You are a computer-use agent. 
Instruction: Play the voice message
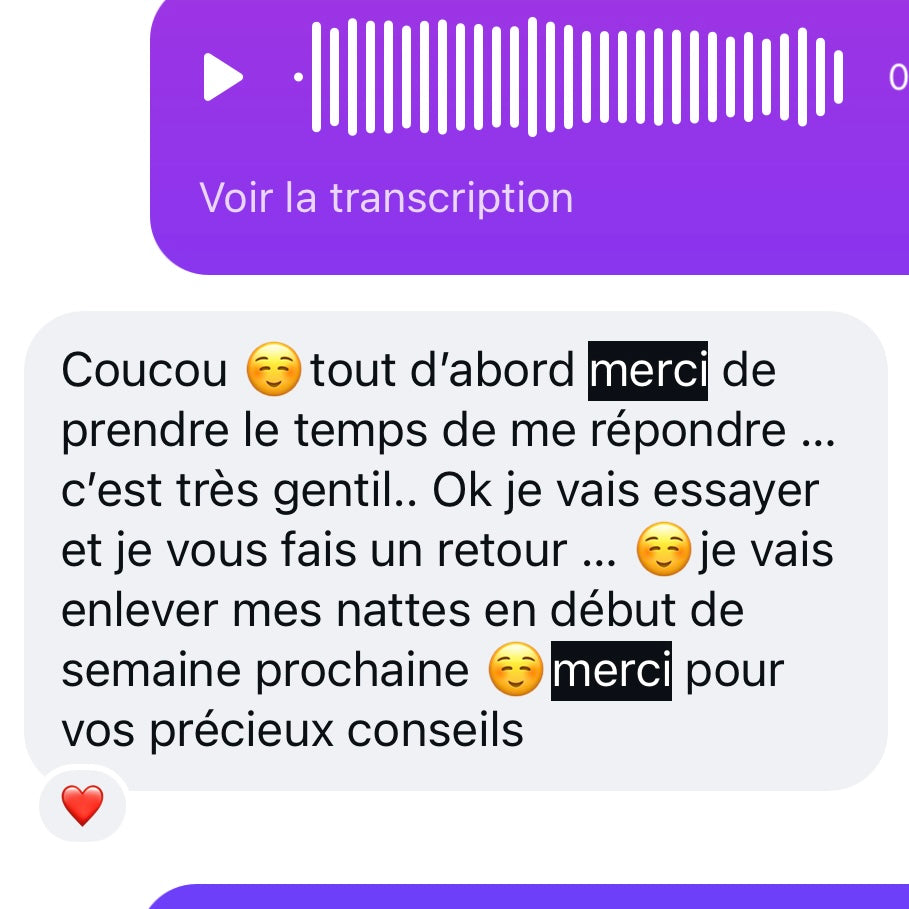(x=224, y=77)
